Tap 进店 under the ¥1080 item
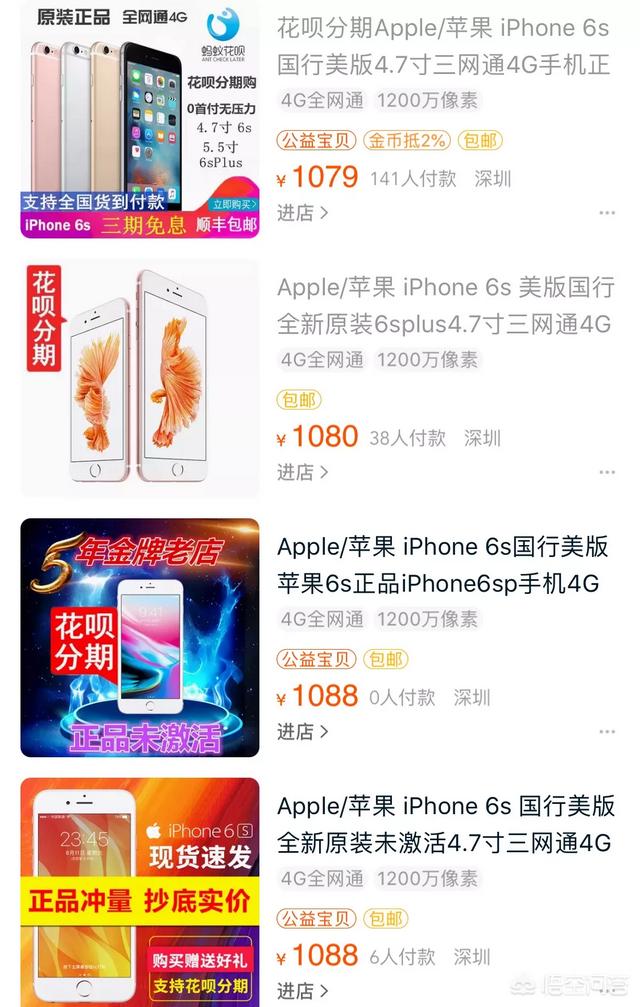Screen dimensions: 640x1007 point(302,472)
